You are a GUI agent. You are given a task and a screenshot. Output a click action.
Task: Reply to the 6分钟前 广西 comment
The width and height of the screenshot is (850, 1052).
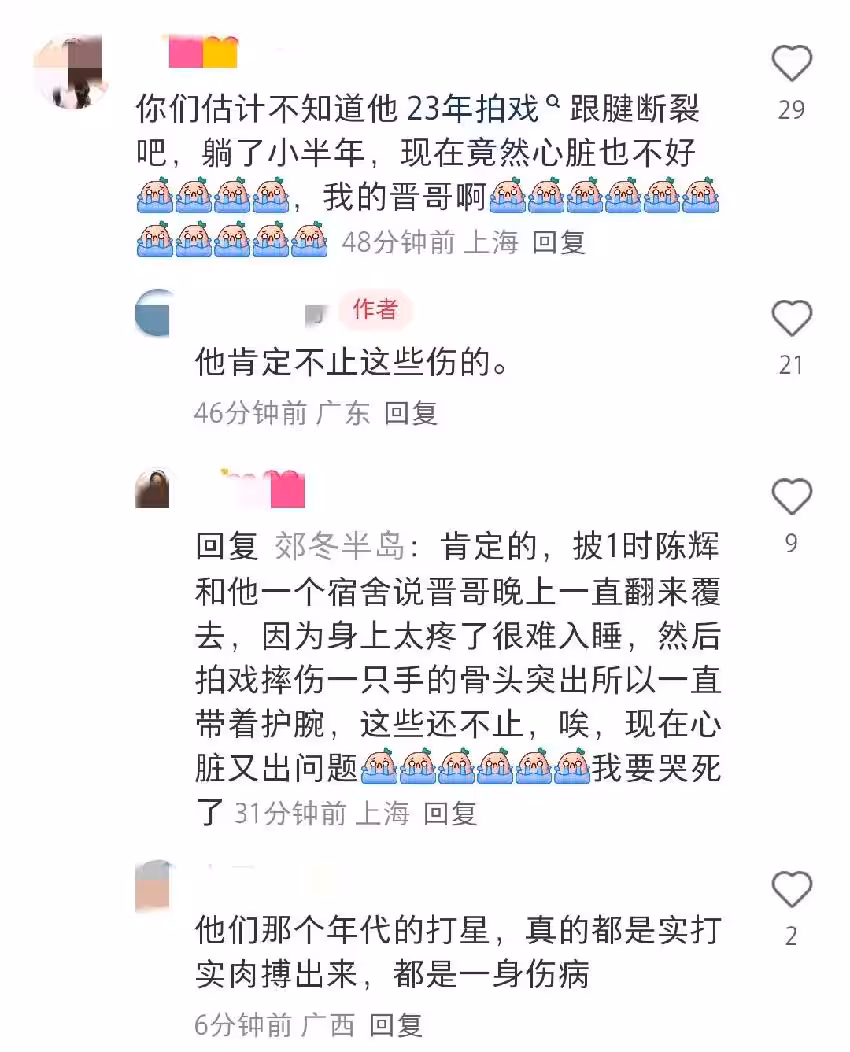(x=396, y=1025)
